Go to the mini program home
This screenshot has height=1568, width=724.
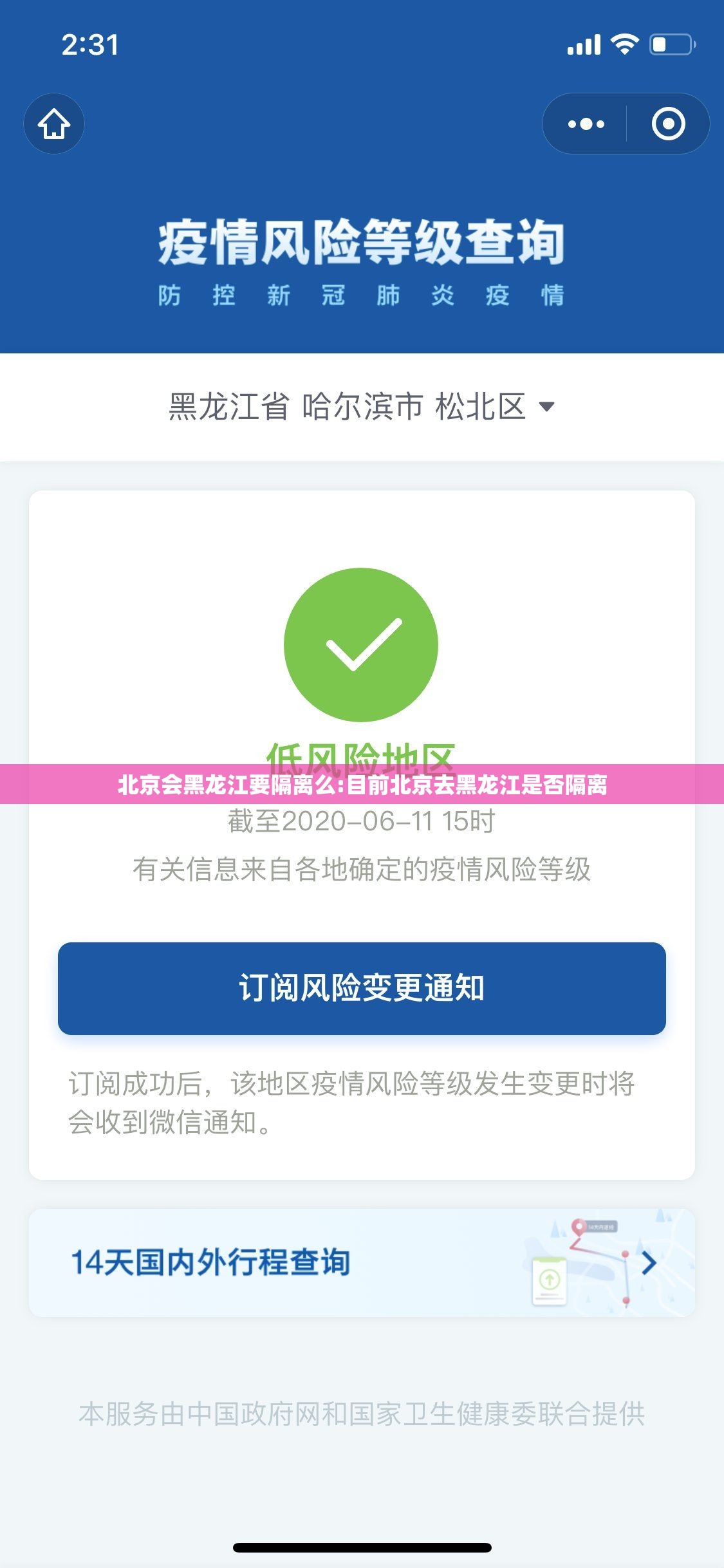(54, 124)
